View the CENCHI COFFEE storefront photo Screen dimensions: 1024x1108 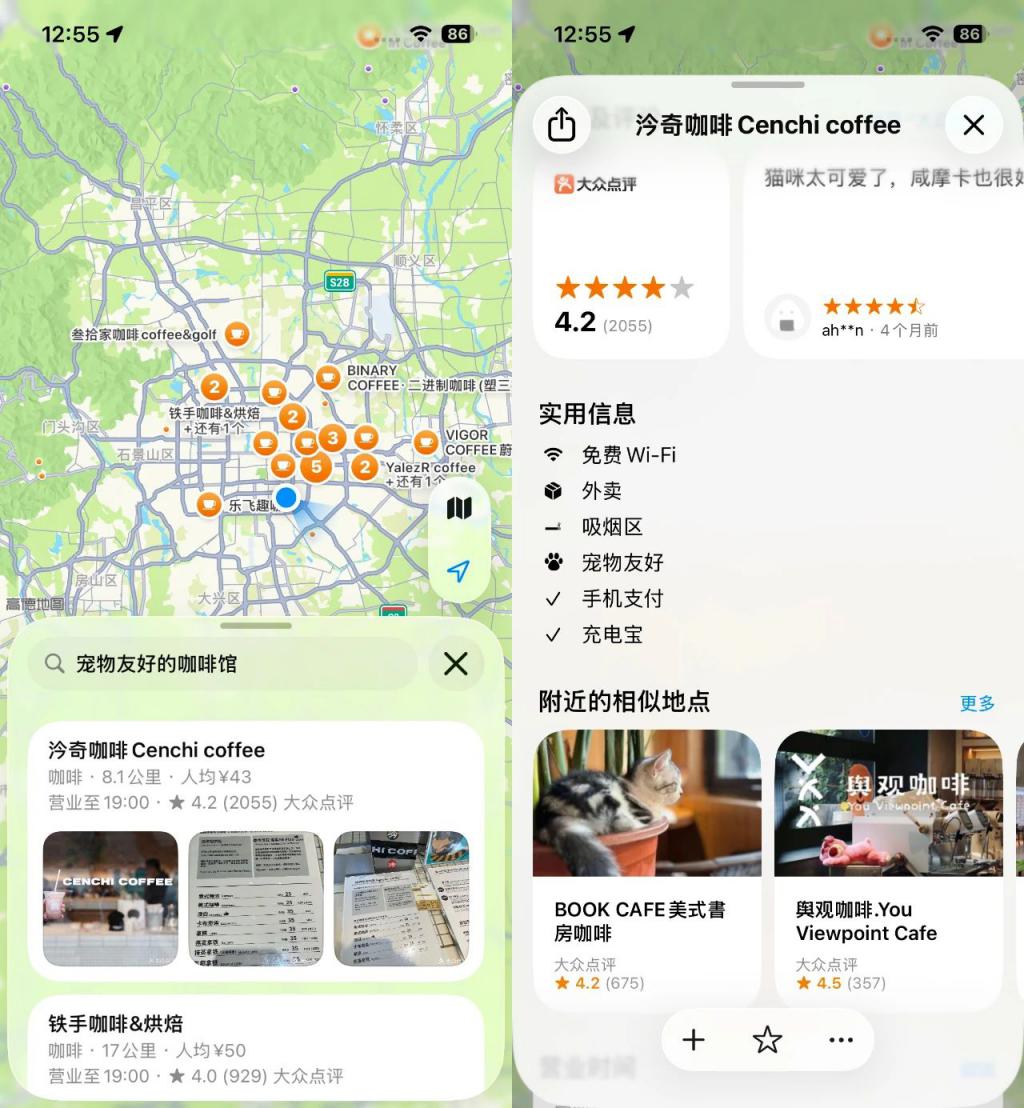tap(110, 898)
